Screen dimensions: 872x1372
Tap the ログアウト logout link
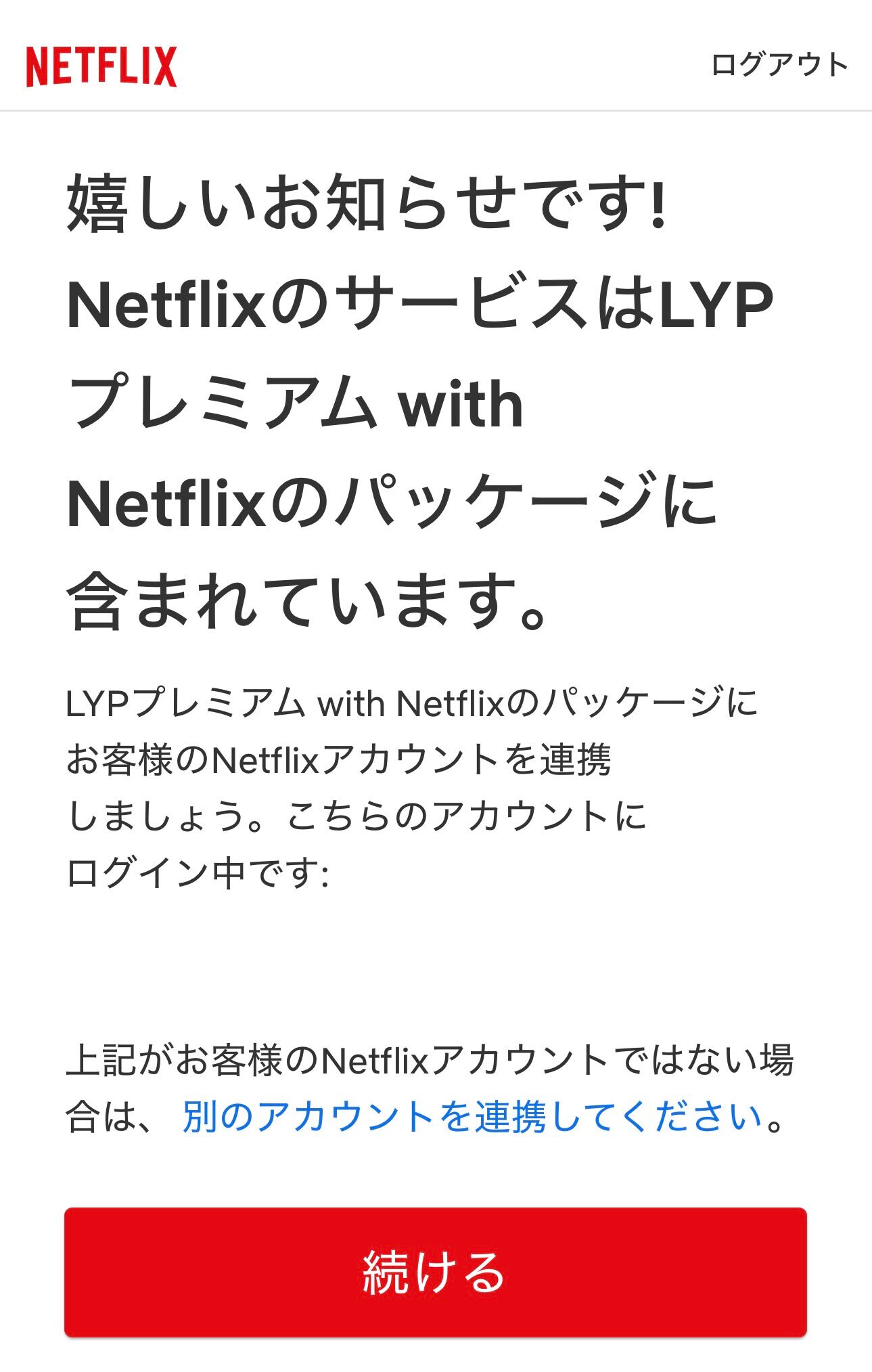click(x=779, y=65)
